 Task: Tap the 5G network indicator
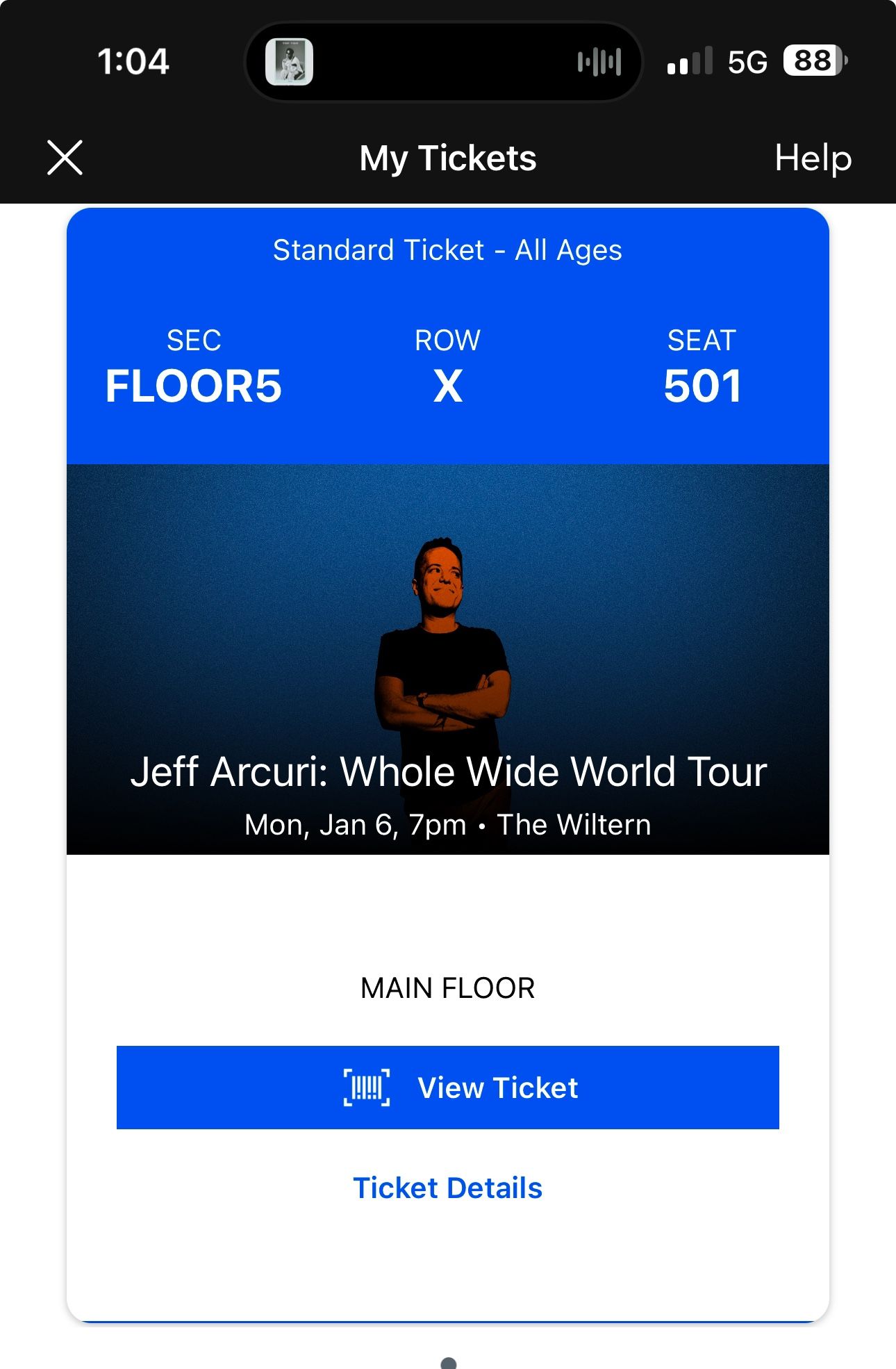point(747,61)
